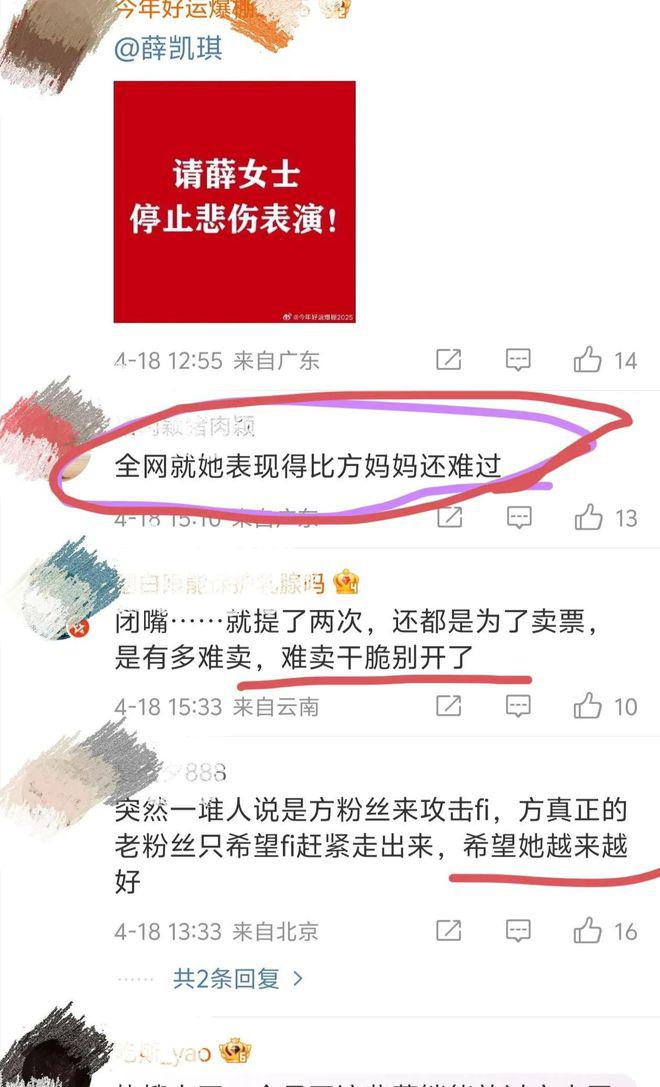
Task: Like the comment about 方妈妈还难过
Action: pyautogui.click(x=588, y=518)
